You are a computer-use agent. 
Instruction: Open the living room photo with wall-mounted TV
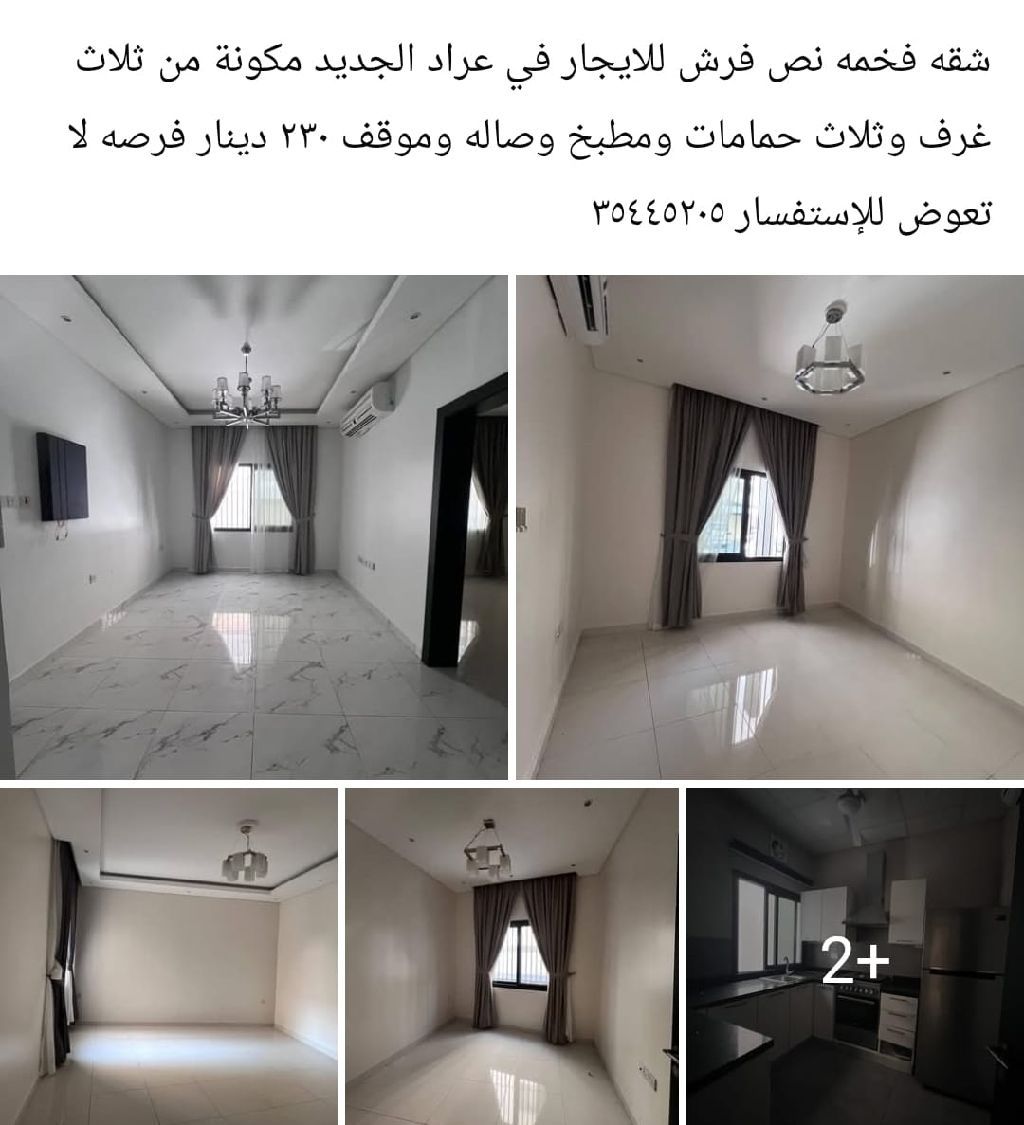[254, 527]
